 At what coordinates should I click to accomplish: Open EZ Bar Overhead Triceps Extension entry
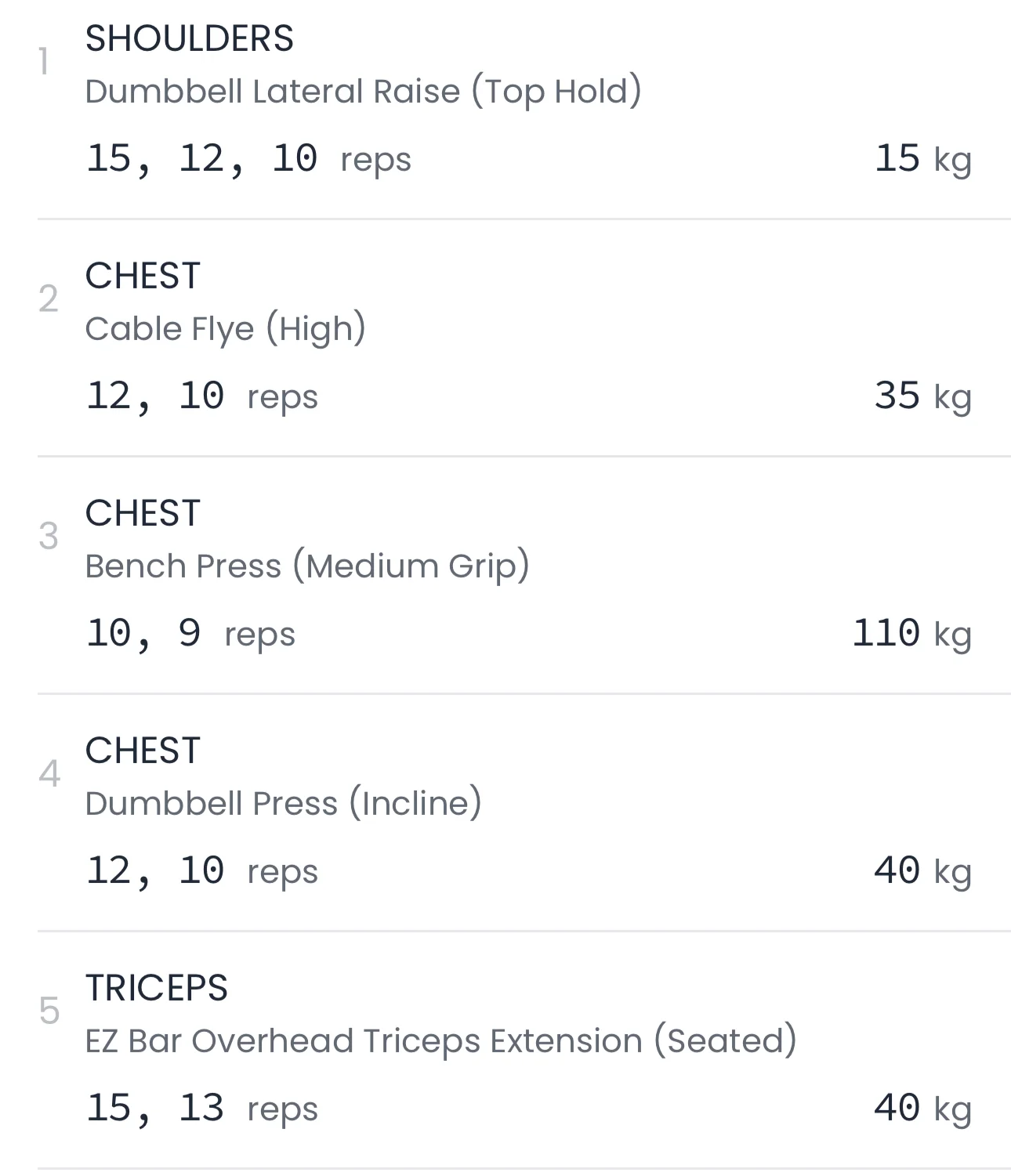[x=440, y=1040]
